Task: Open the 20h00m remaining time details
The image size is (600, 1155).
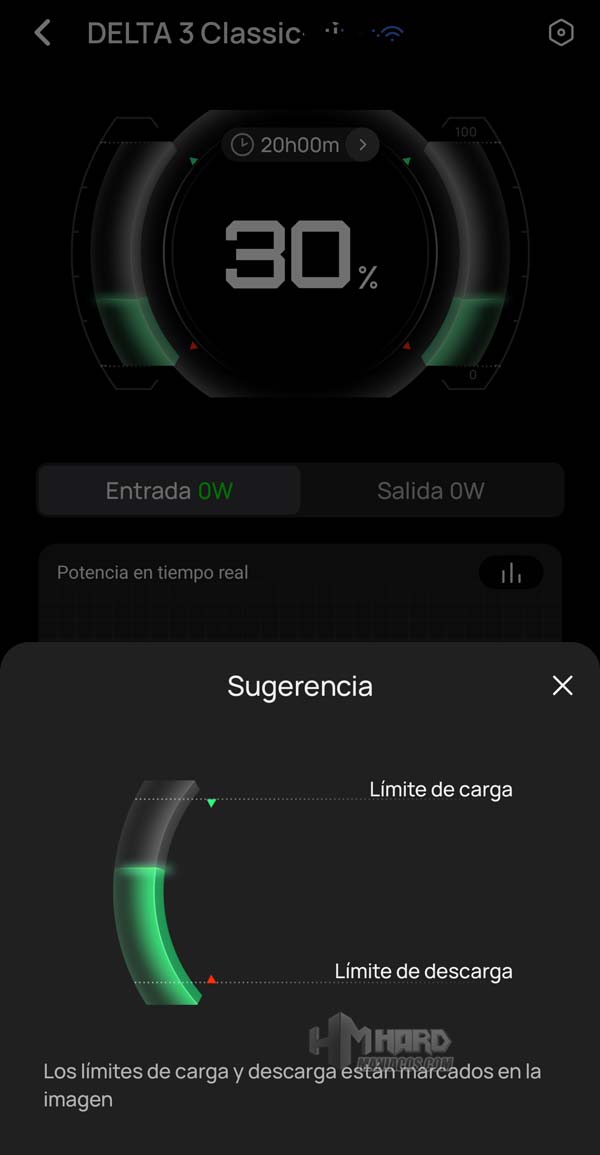Action: 300,145
